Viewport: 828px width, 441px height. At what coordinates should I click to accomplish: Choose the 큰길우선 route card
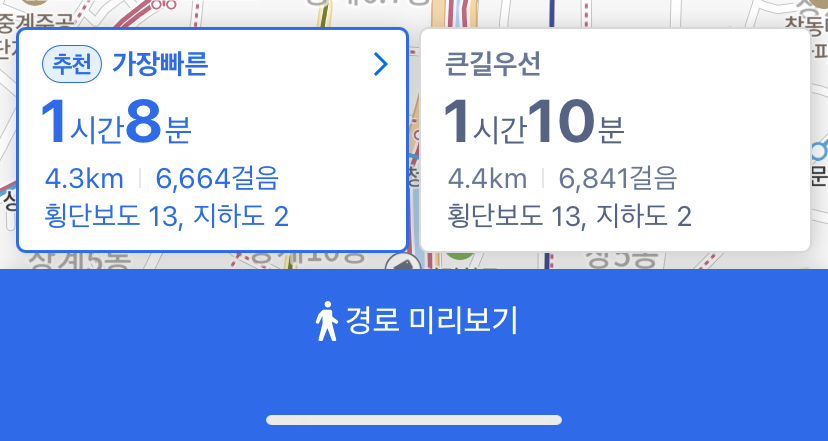(x=614, y=140)
